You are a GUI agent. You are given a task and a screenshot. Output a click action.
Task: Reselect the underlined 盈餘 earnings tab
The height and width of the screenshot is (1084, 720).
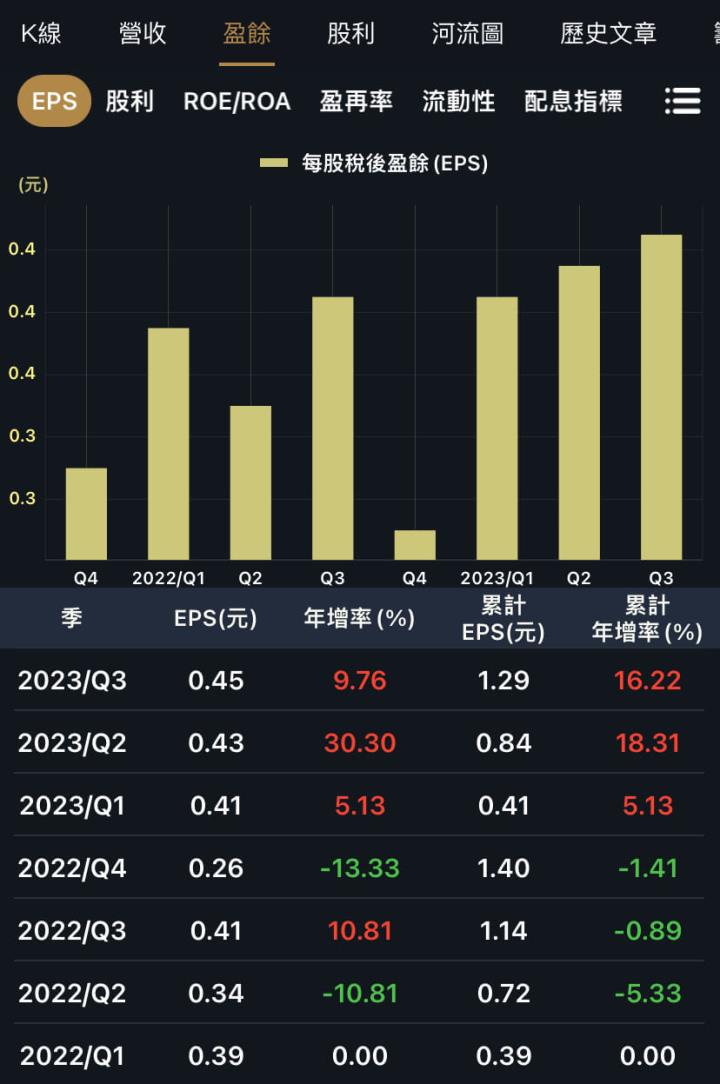(245, 33)
